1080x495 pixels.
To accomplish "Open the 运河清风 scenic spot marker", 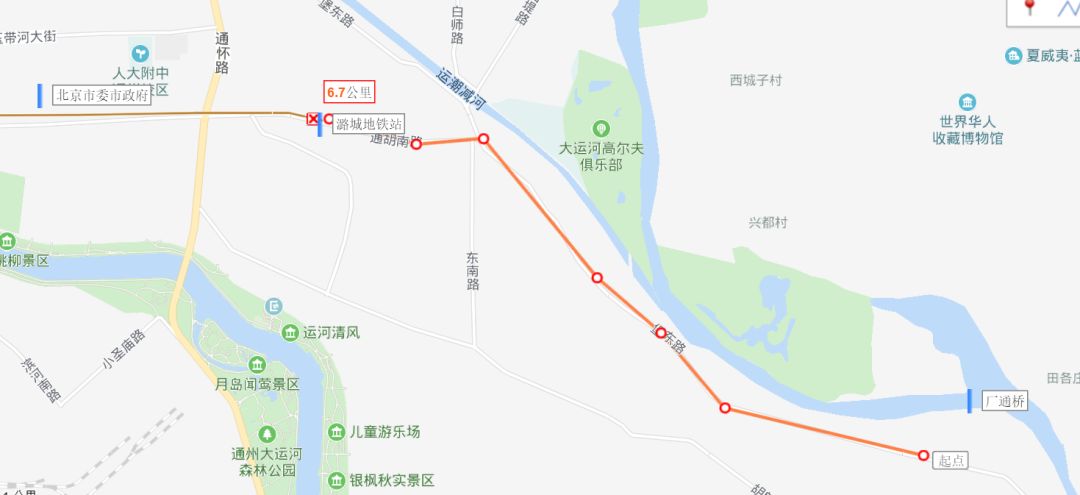I will [290, 333].
